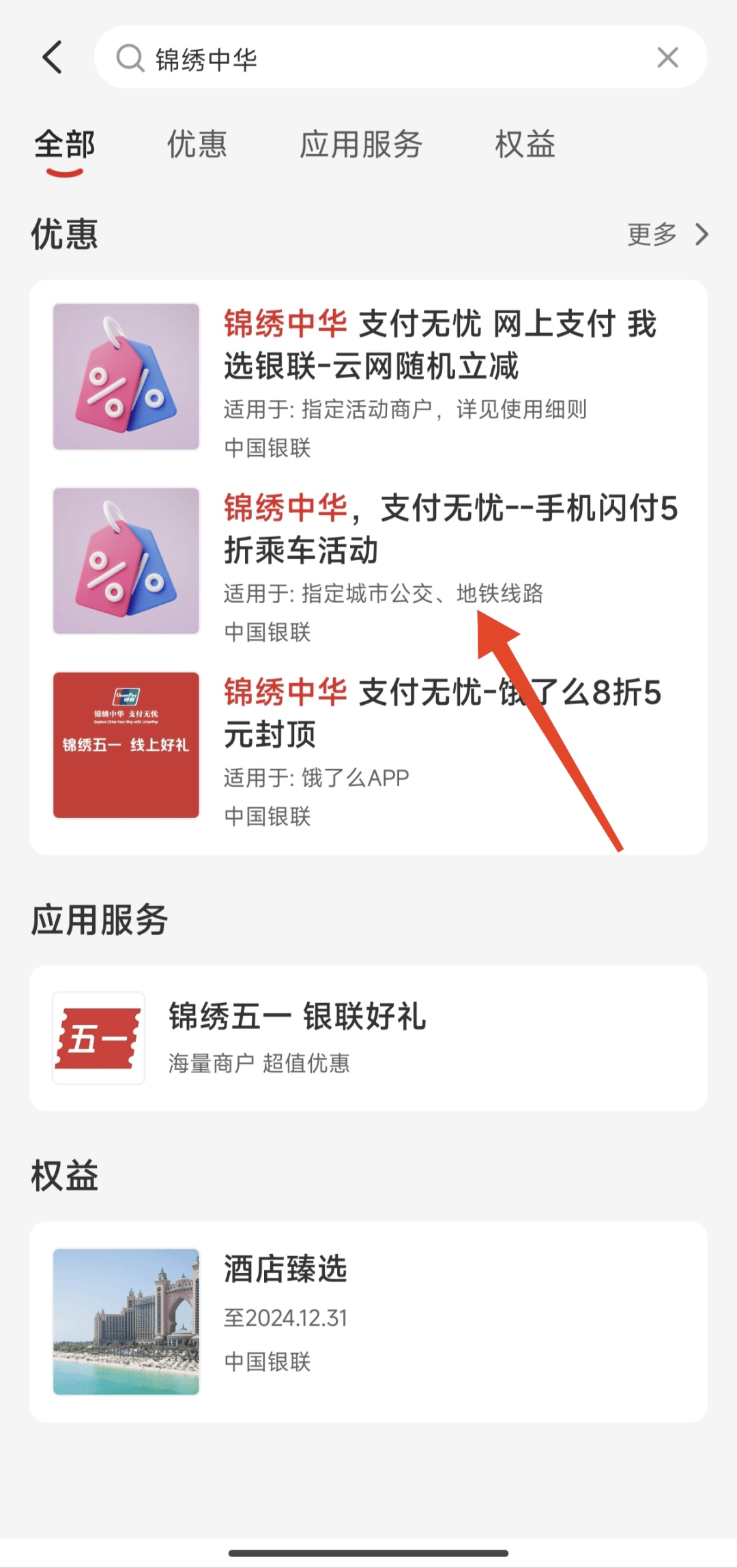This screenshot has width=737, height=1568.
Task: Click the back arrow at top left
Action: 53,58
